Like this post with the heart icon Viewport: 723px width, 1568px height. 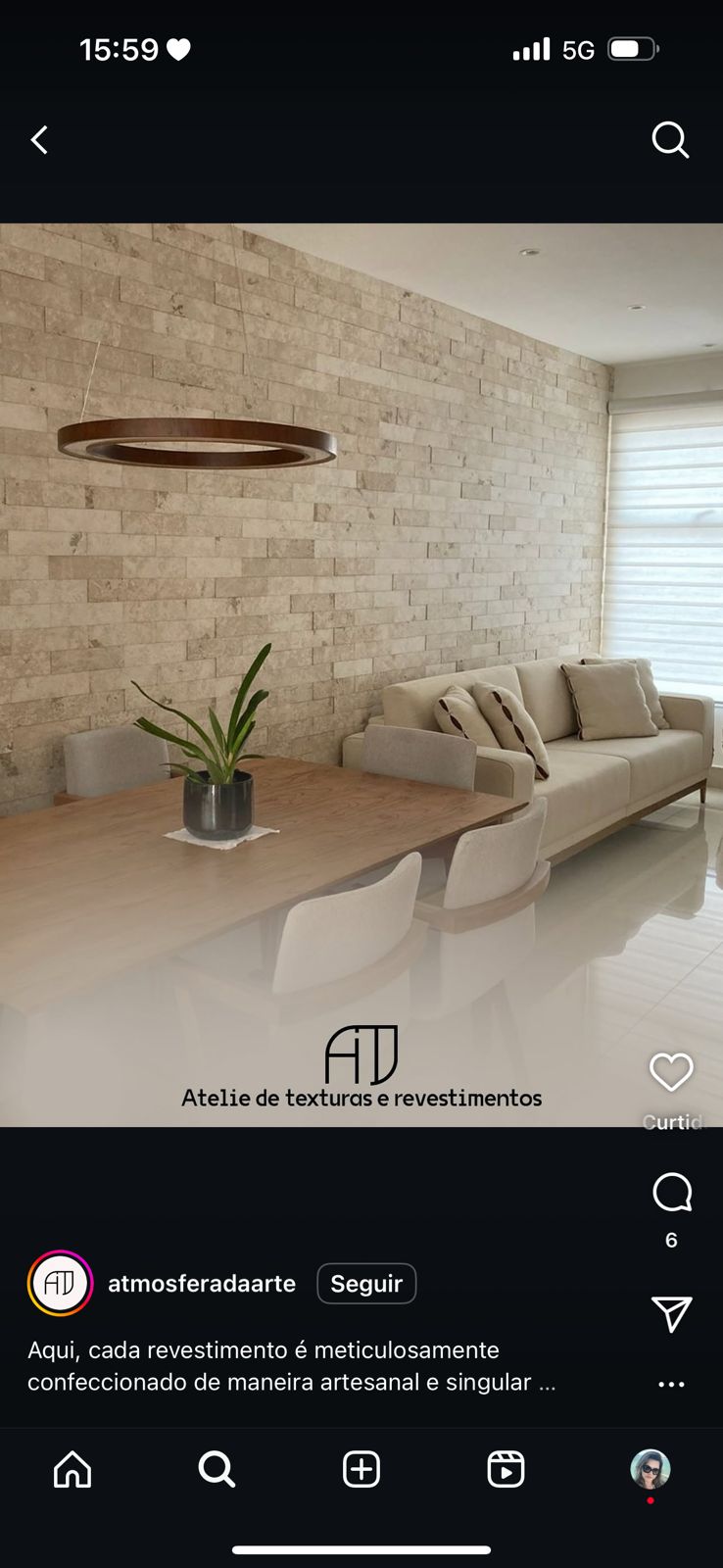pyautogui.click(x=671, y=1072)
